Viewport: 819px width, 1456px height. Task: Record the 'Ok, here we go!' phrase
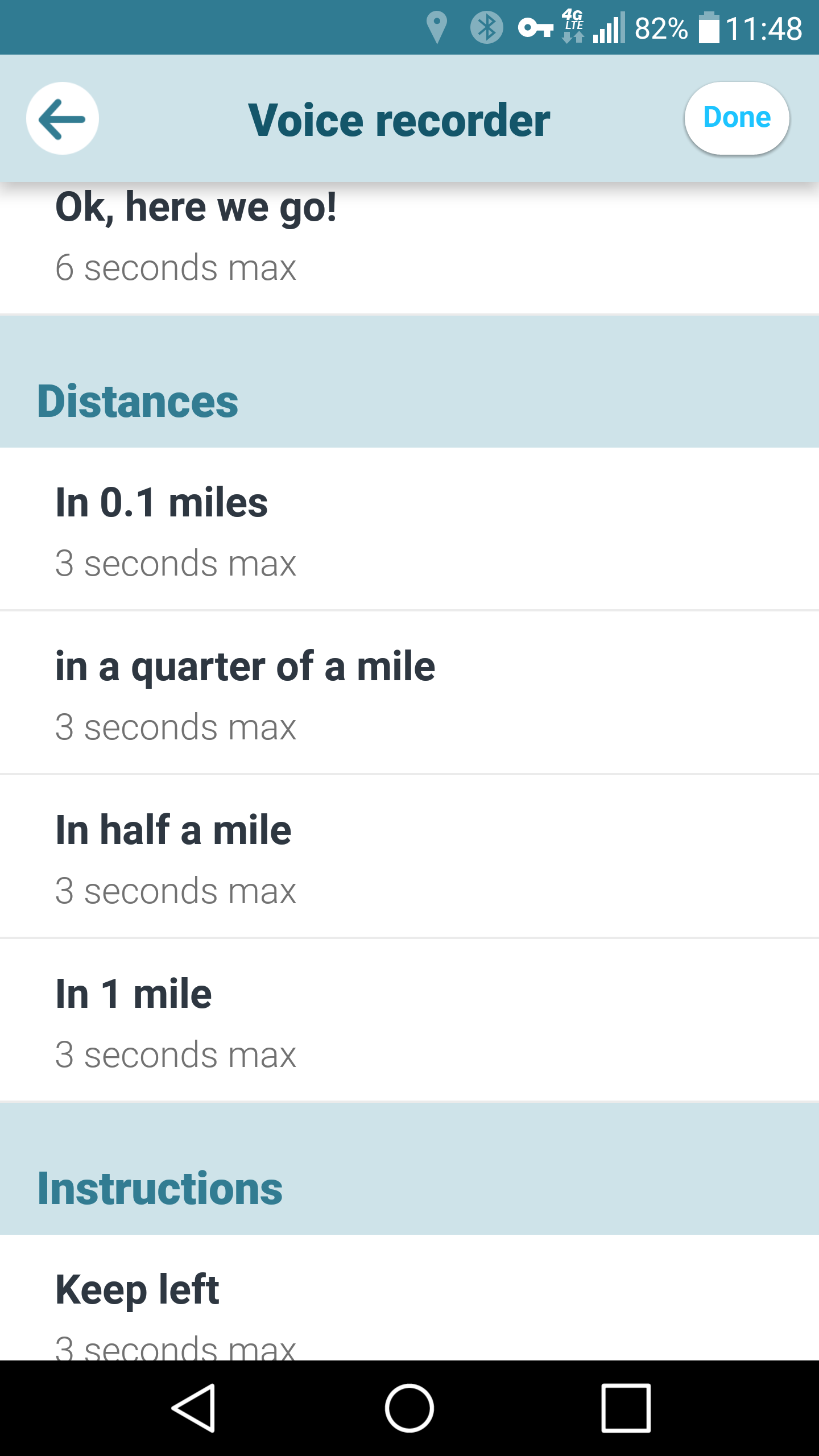(x=409, y=239)
